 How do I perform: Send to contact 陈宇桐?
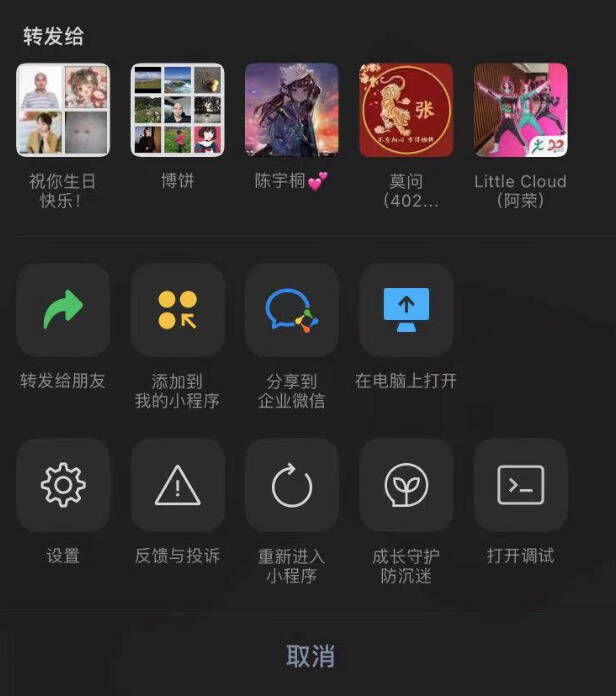tap(291, 110)
